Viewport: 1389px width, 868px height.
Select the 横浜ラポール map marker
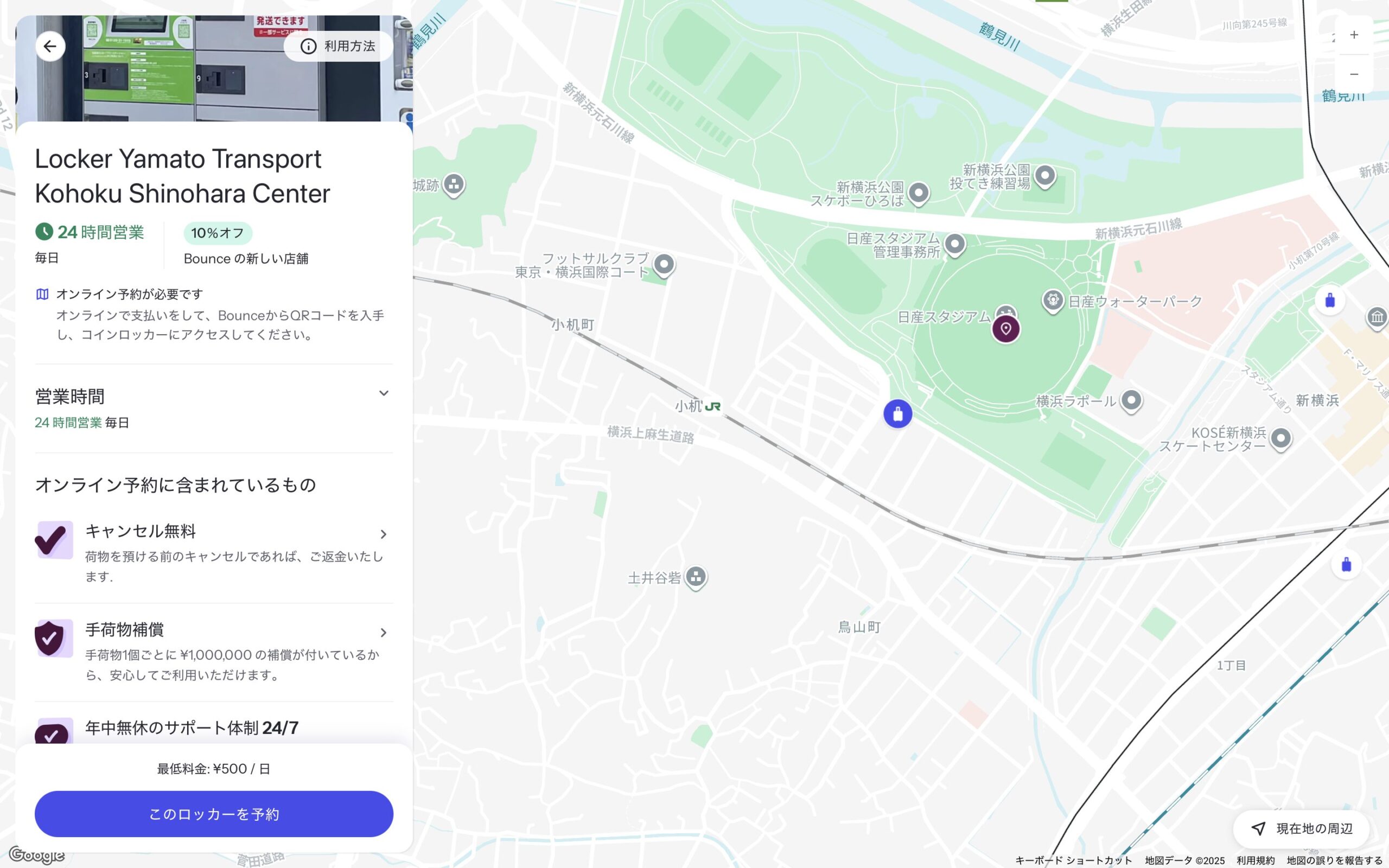pos(1131,400)
